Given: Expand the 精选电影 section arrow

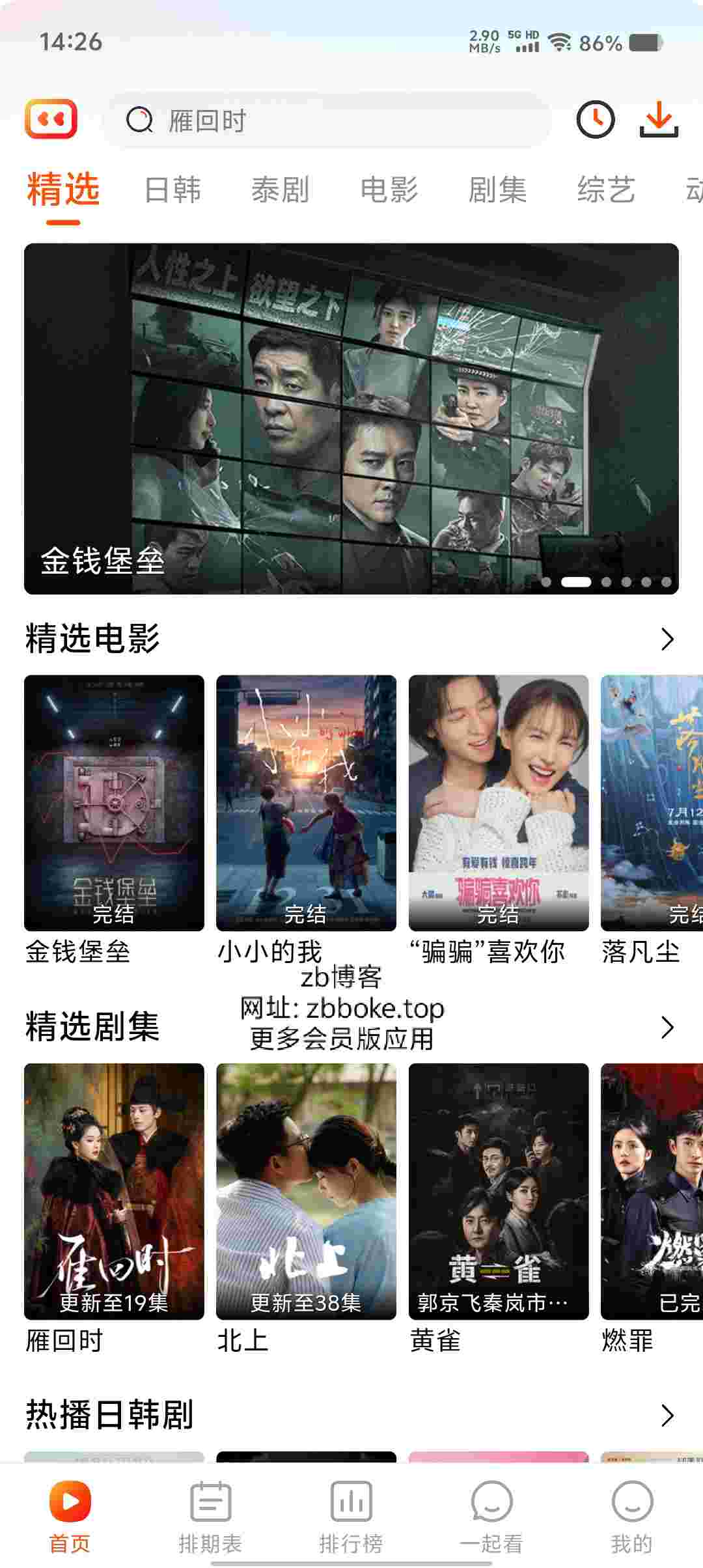Looking at the screenshot, I should (x=667, y=639).
